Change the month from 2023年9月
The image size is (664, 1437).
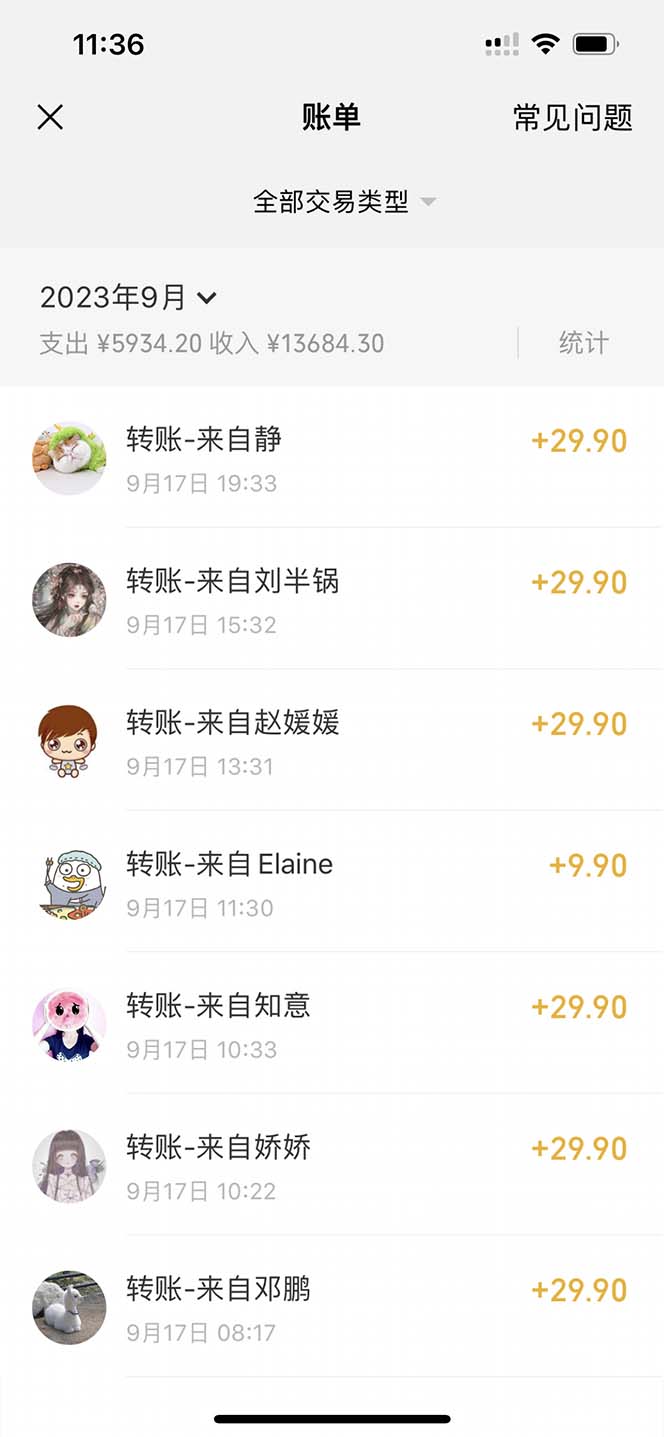click(128, 297)
